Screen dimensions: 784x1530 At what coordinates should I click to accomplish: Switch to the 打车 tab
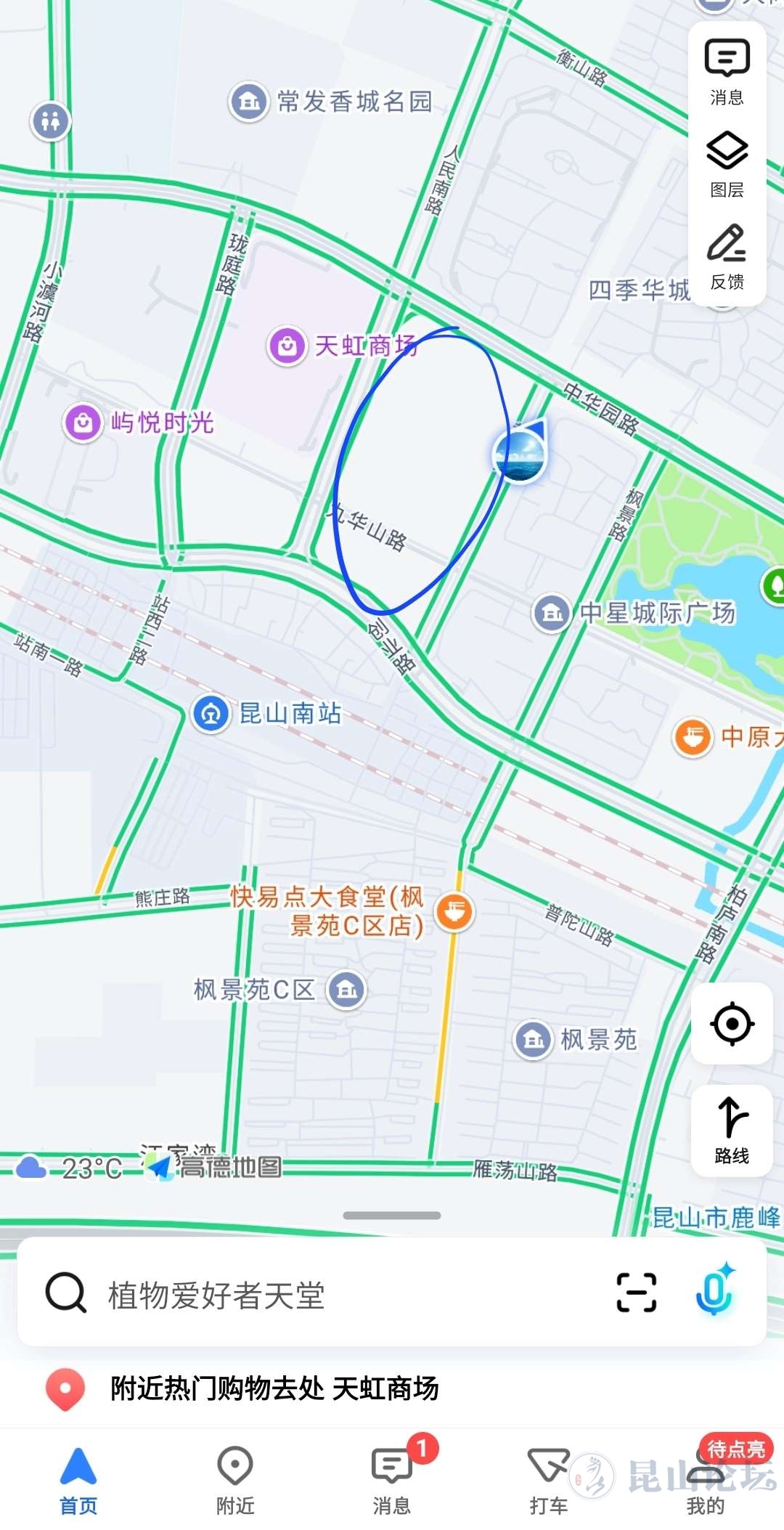pos(548,1480)
